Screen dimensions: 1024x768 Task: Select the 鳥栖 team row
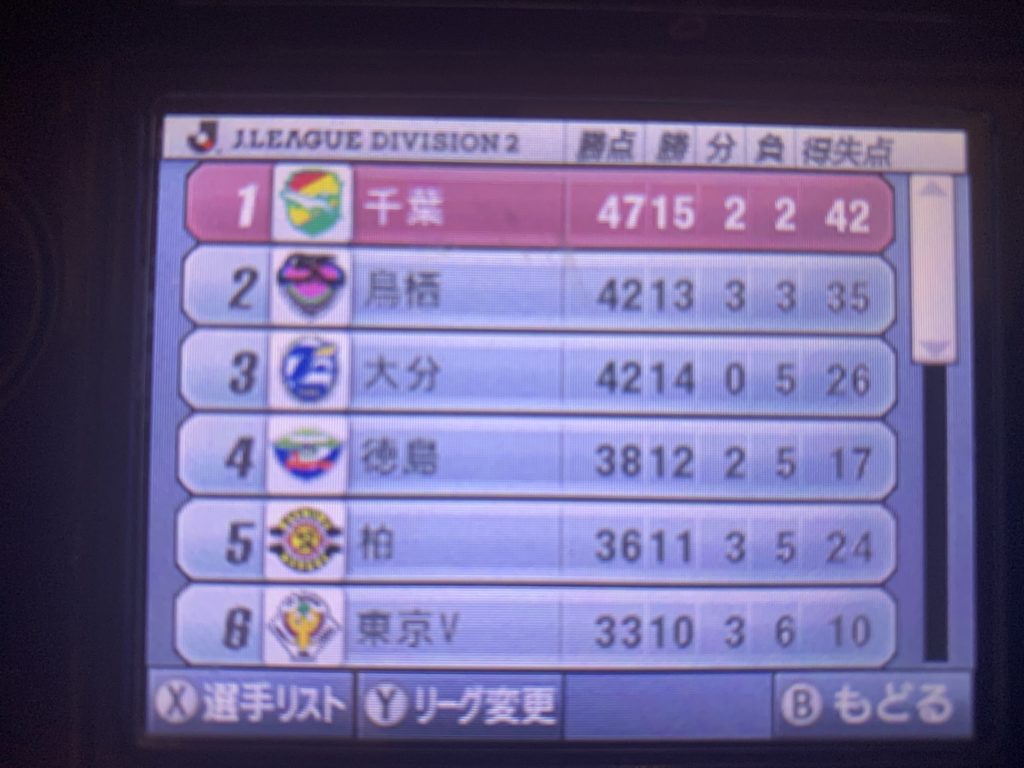(x=540, y=293)
